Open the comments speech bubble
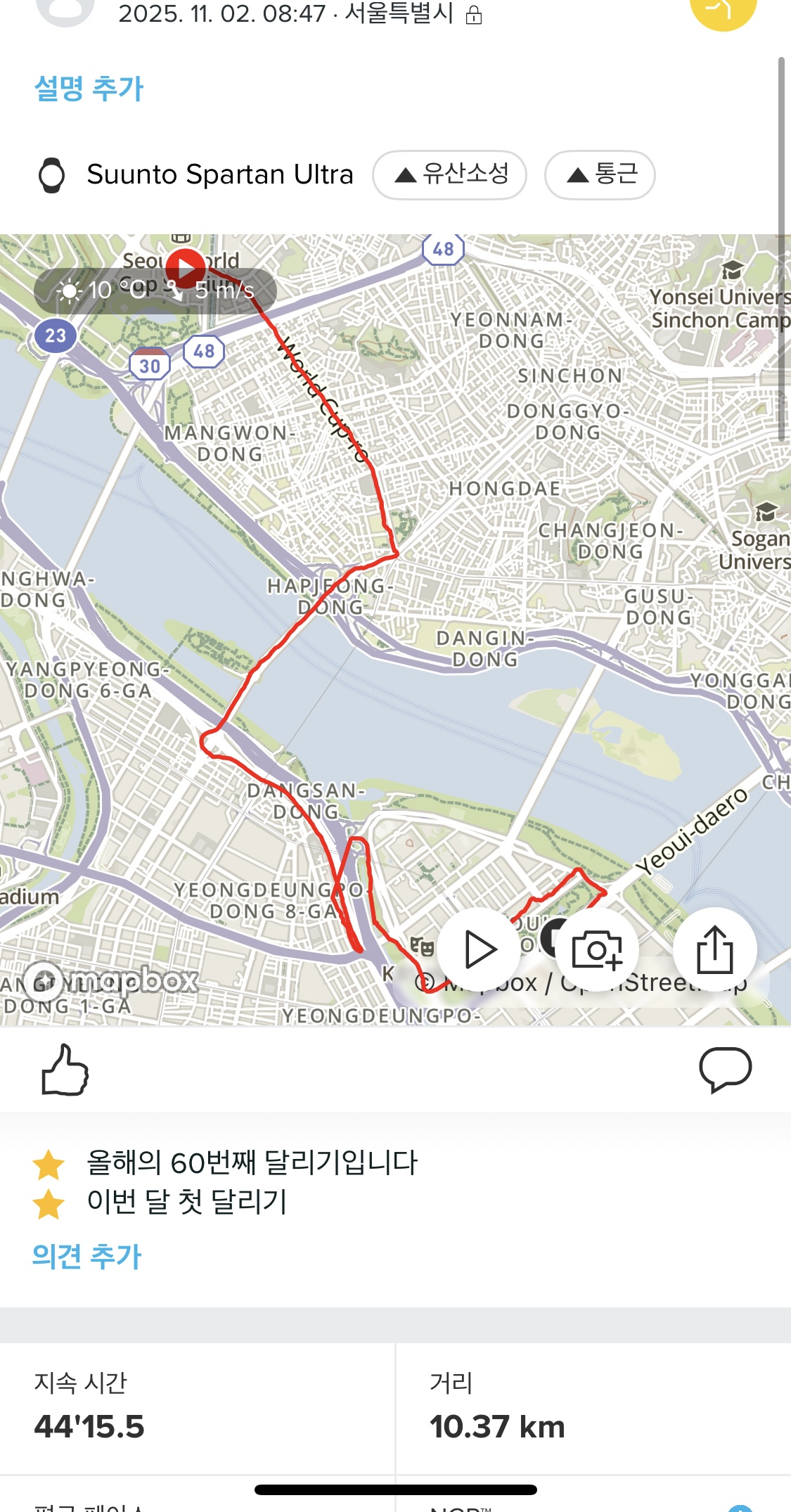This screenshot has width=791, height=1512. click(725, 1070)
